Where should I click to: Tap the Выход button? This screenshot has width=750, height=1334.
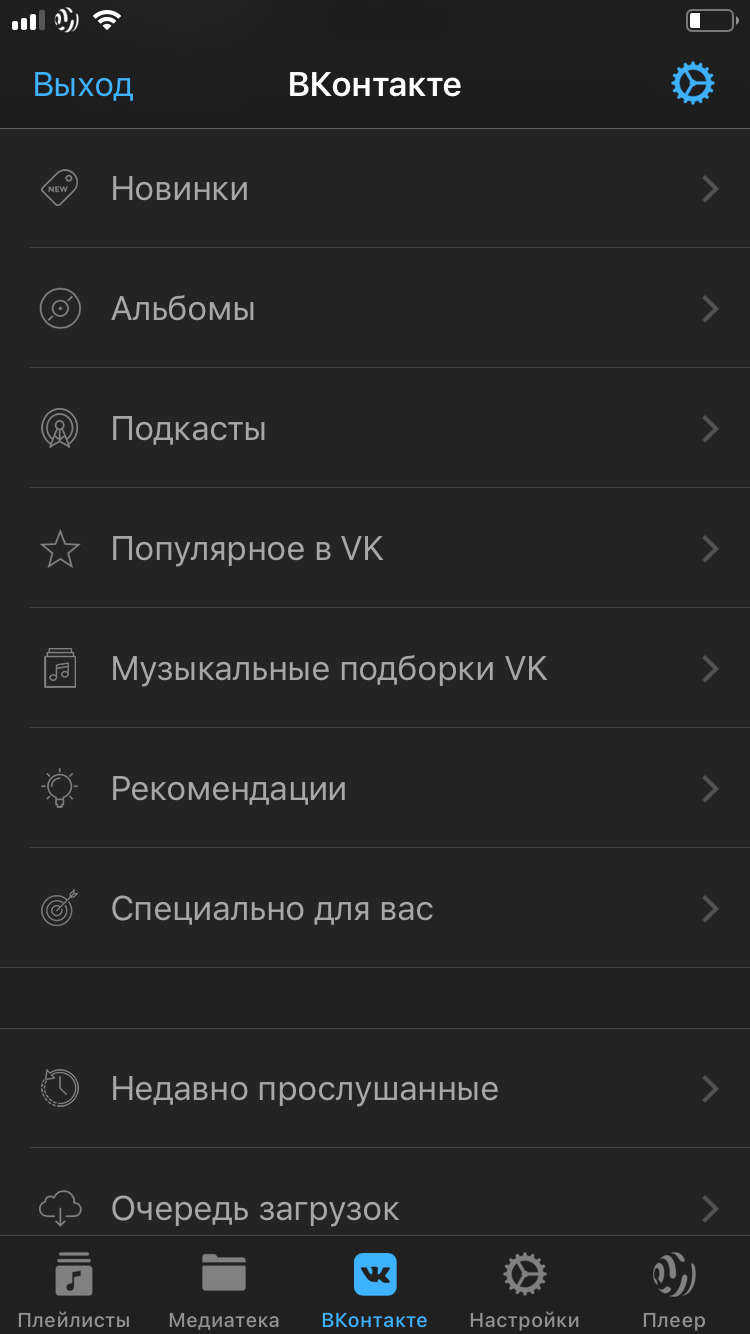(83, 85)
